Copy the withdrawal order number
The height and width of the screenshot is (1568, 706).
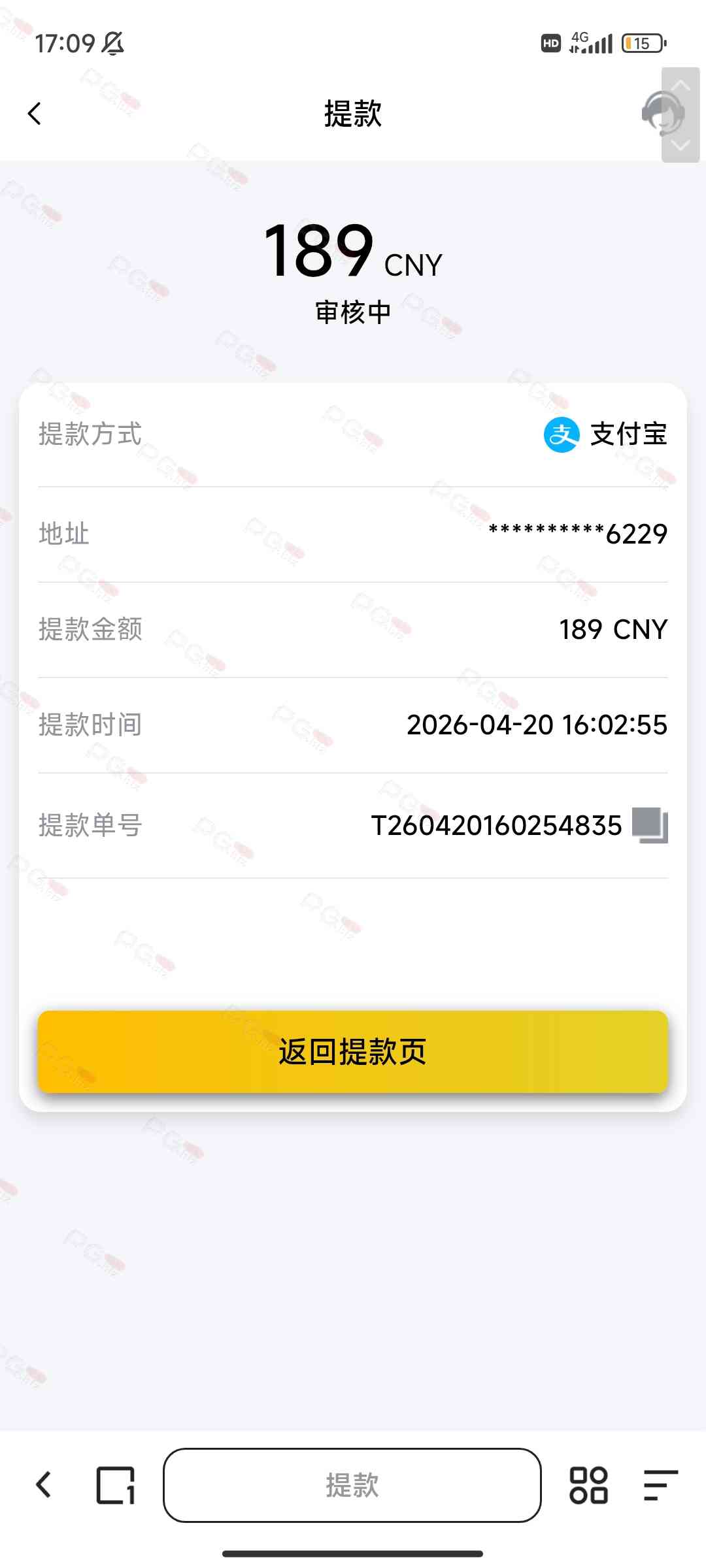[650, 825]
